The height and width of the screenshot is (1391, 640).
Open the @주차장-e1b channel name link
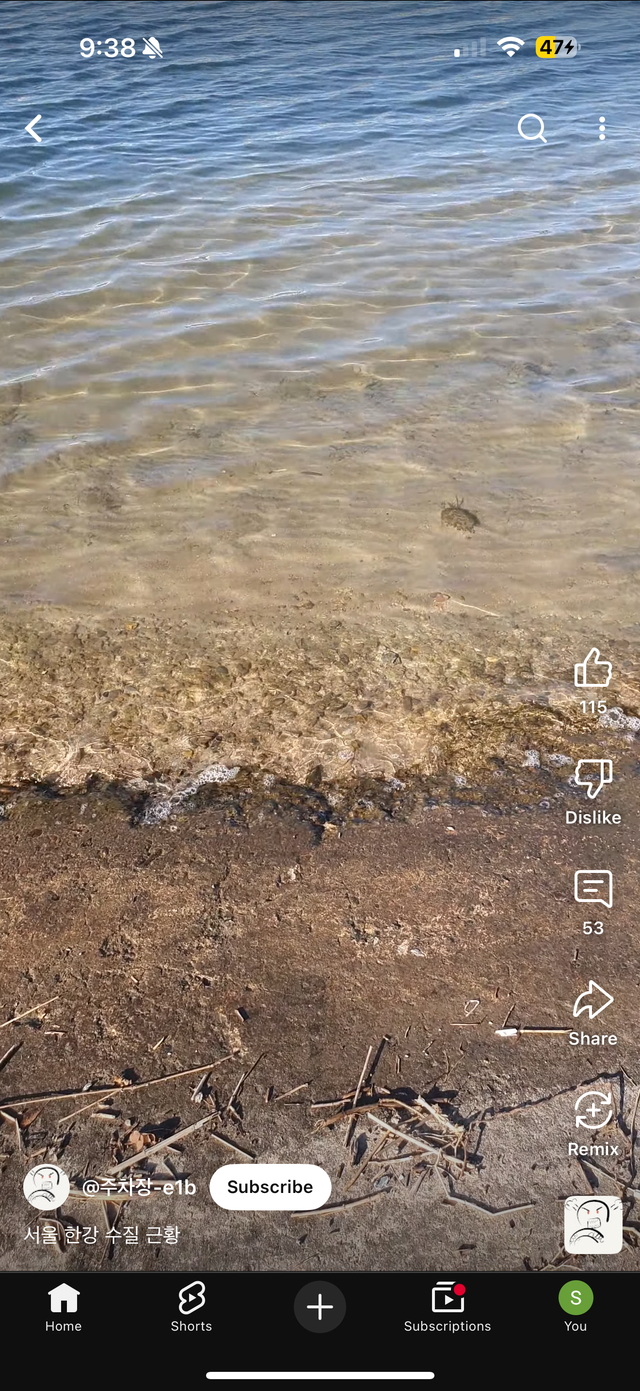139,1187
